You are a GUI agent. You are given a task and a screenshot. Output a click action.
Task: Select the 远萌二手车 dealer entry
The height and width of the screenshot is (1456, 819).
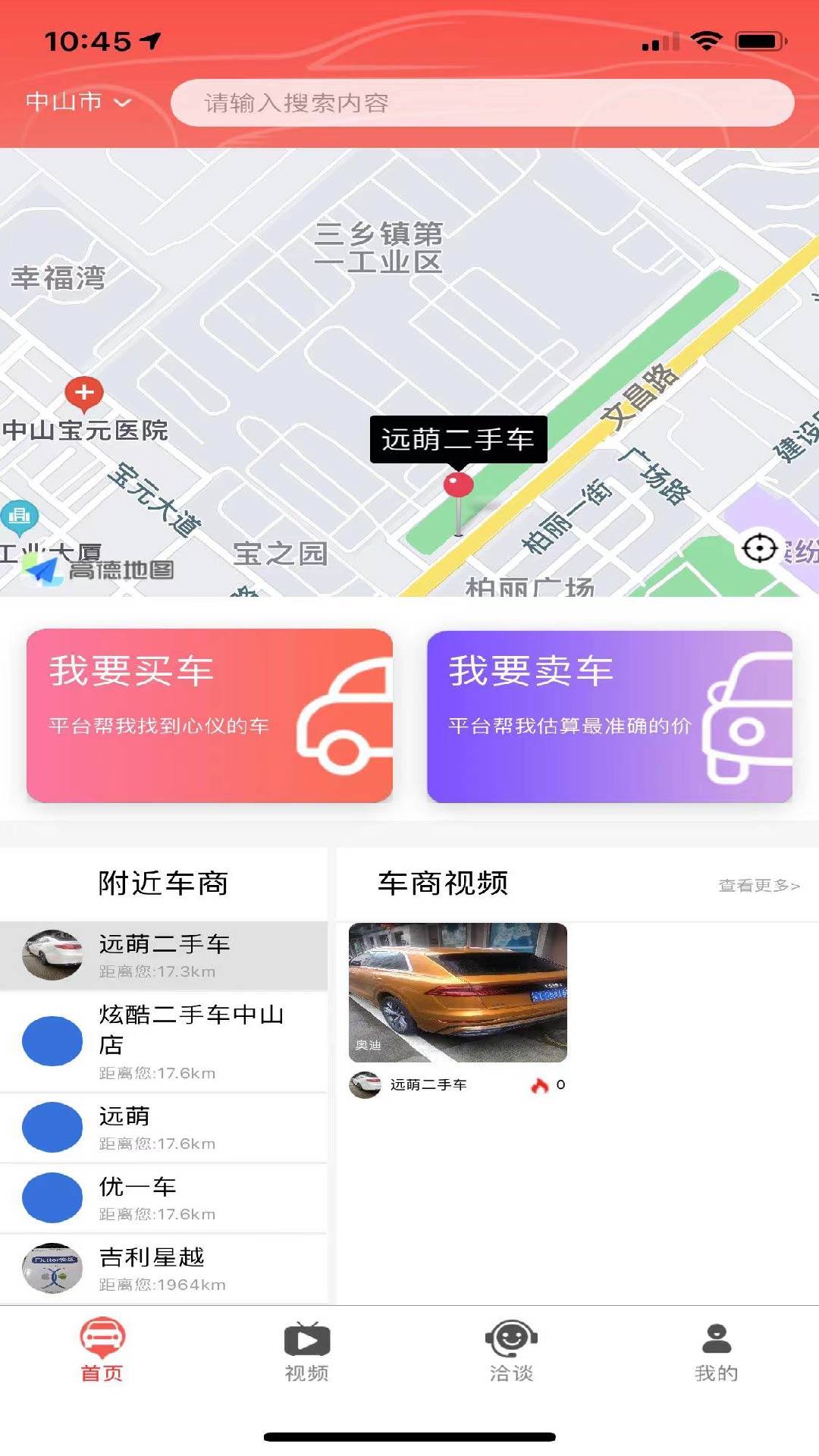pyautogui.click(x=163, y=955)
